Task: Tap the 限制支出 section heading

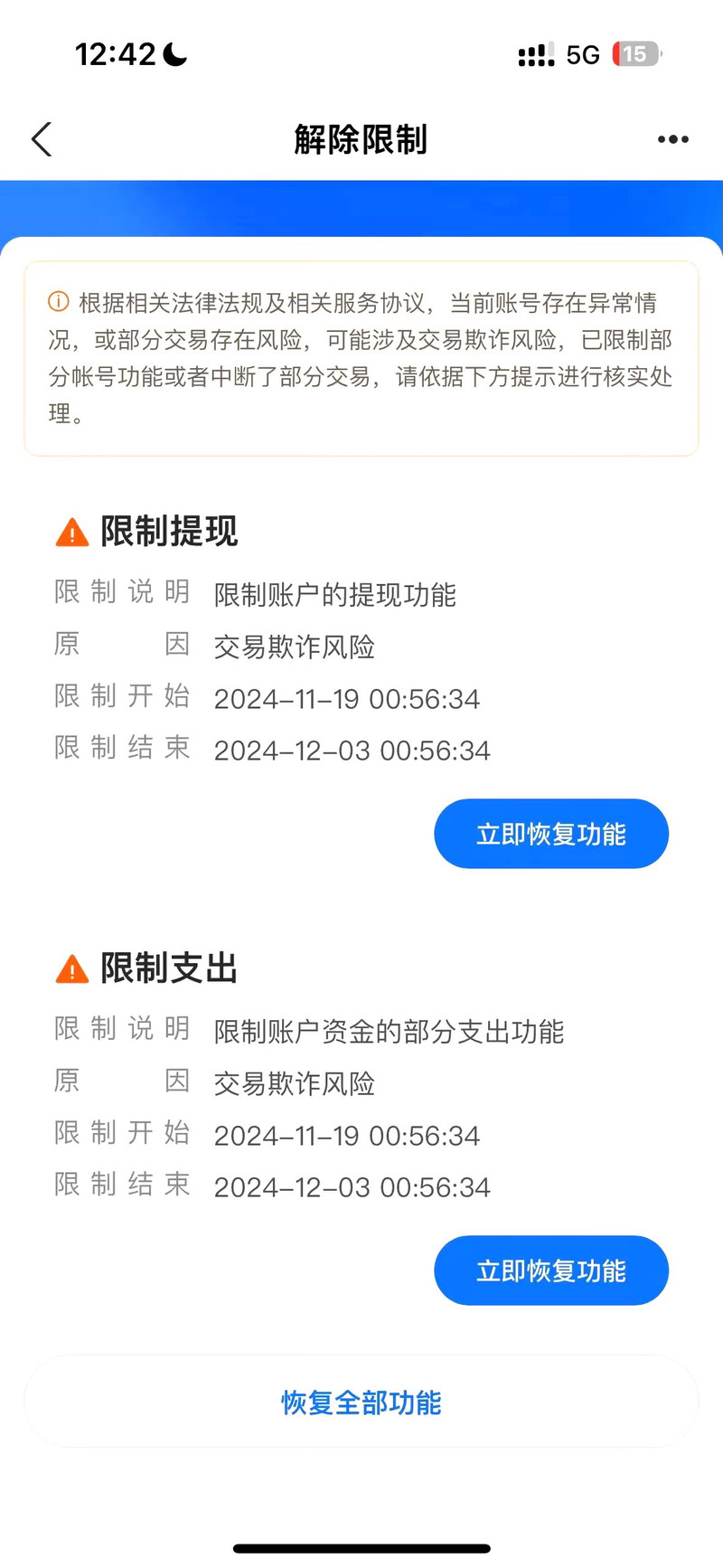Action: coord(167,968)
